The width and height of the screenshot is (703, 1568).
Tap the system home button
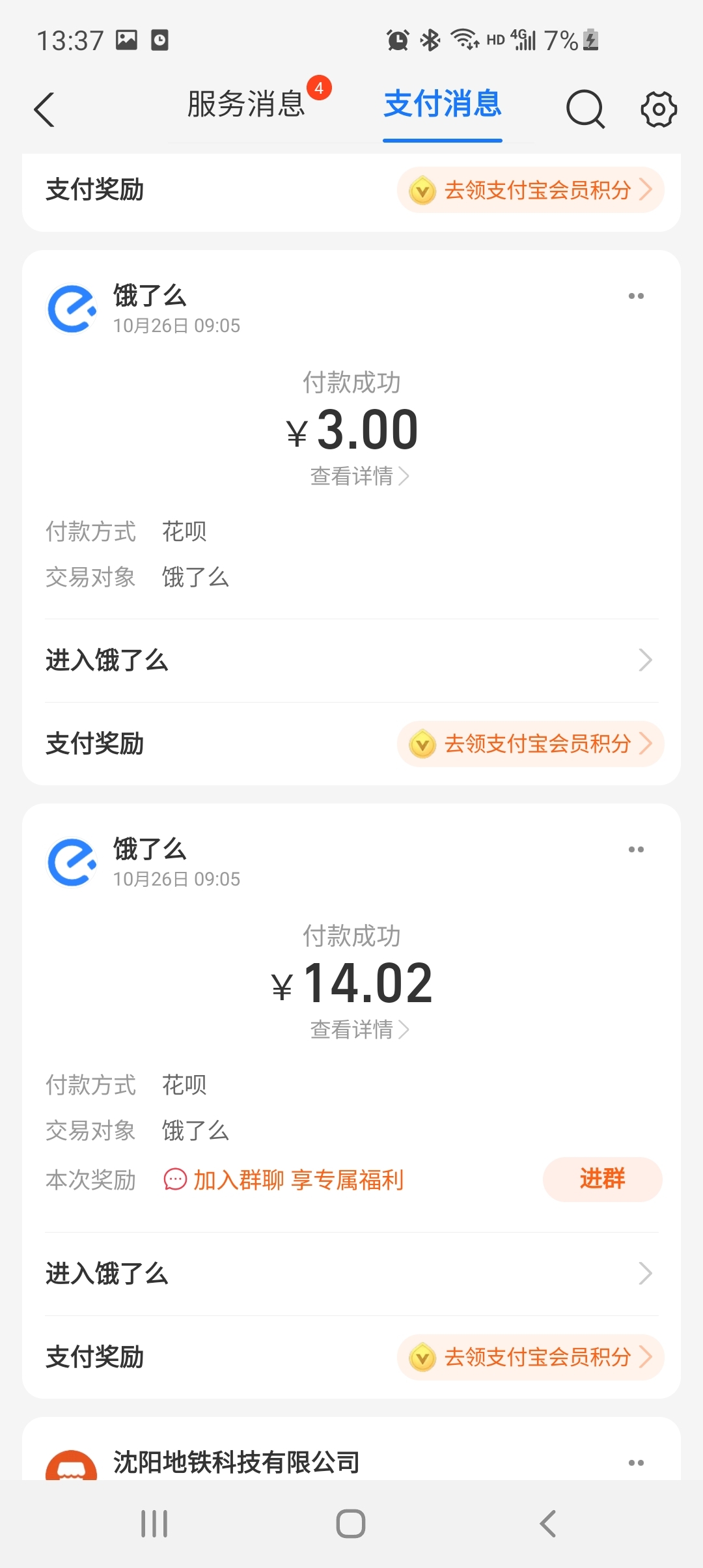(351, 1524)
